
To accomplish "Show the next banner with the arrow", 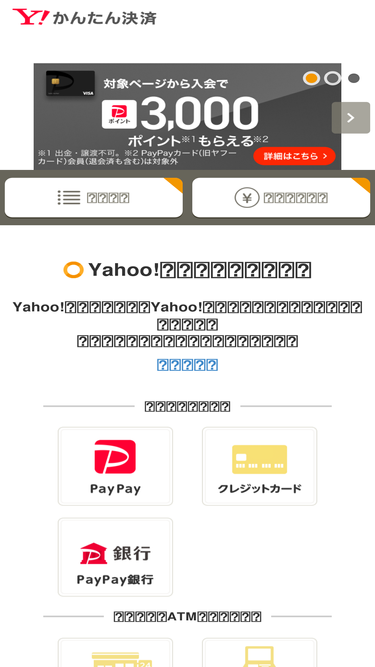I will pos(351,118).
